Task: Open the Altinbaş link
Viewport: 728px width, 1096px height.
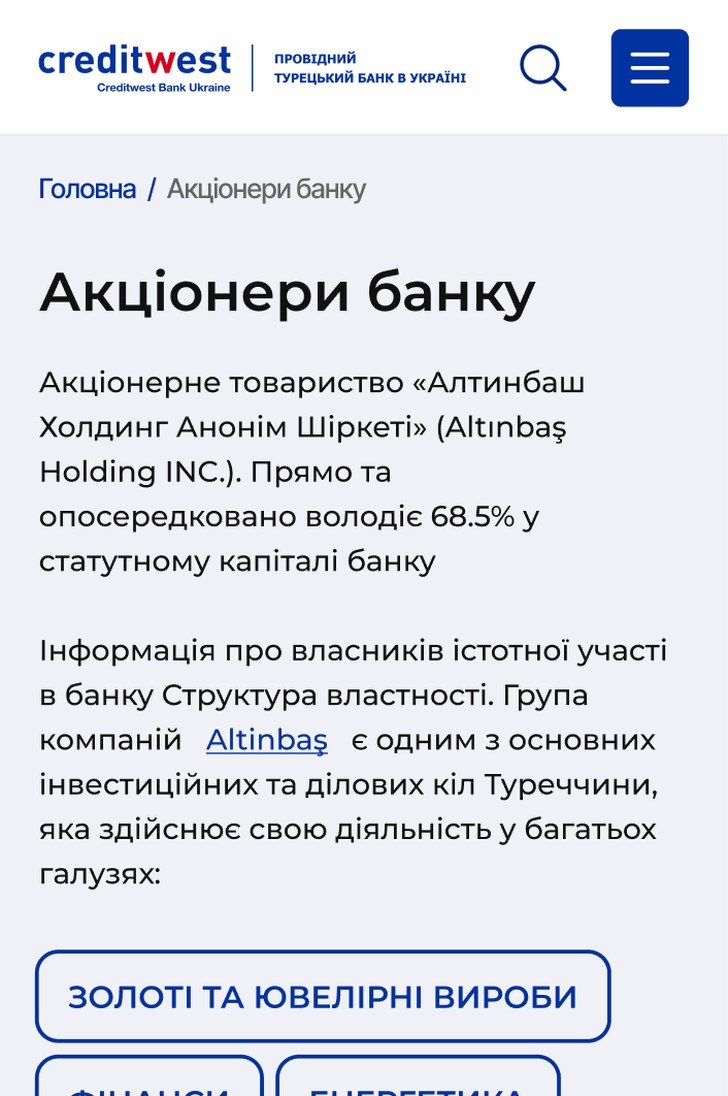Action: coord(267,740)
